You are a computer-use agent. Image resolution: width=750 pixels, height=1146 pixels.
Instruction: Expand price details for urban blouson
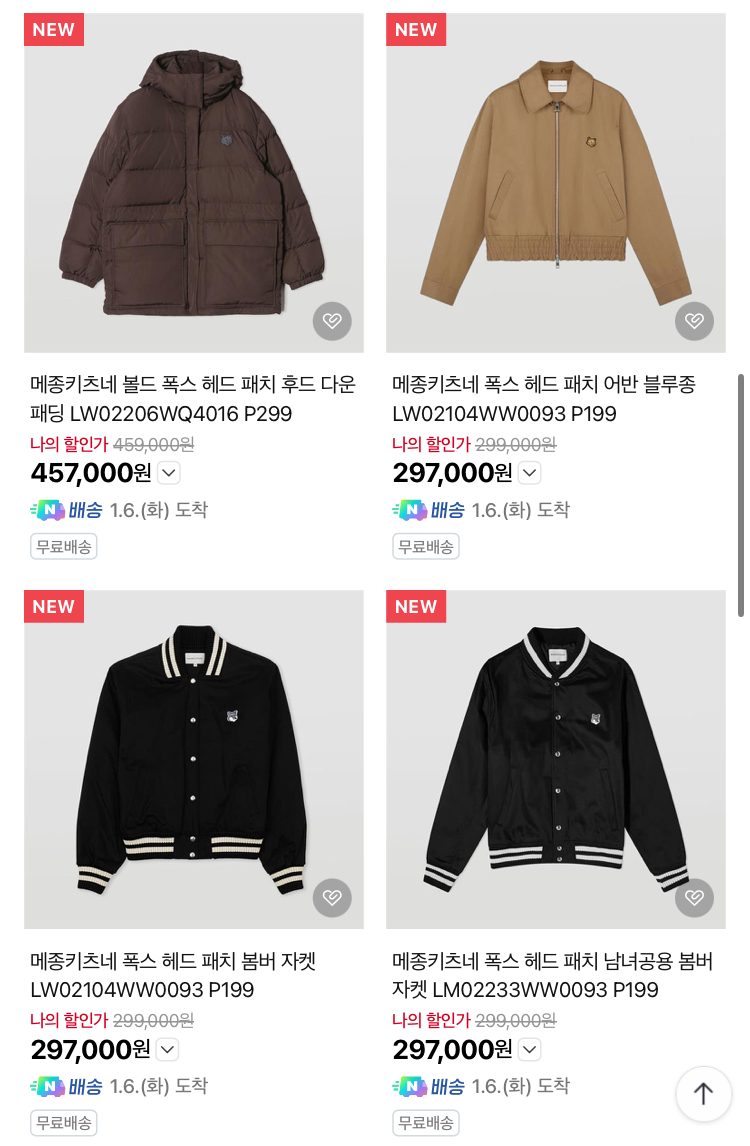tap(530, 473)
